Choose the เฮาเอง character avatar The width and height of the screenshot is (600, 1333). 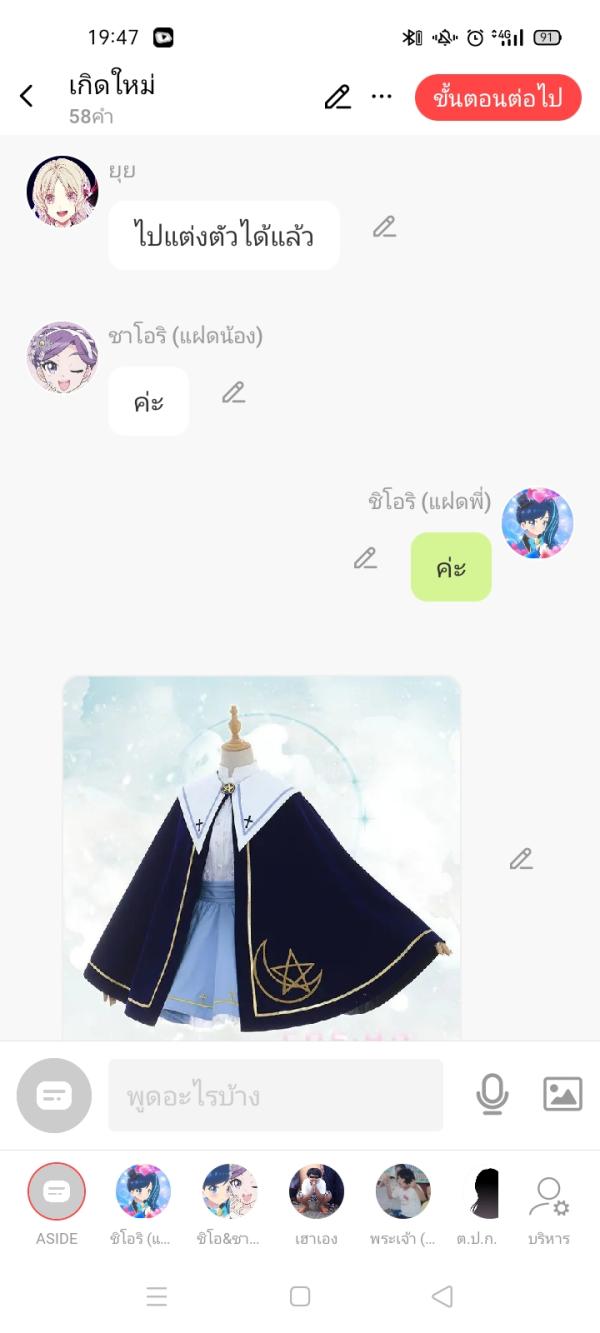pyautogui.click(x=316, y=1192)
